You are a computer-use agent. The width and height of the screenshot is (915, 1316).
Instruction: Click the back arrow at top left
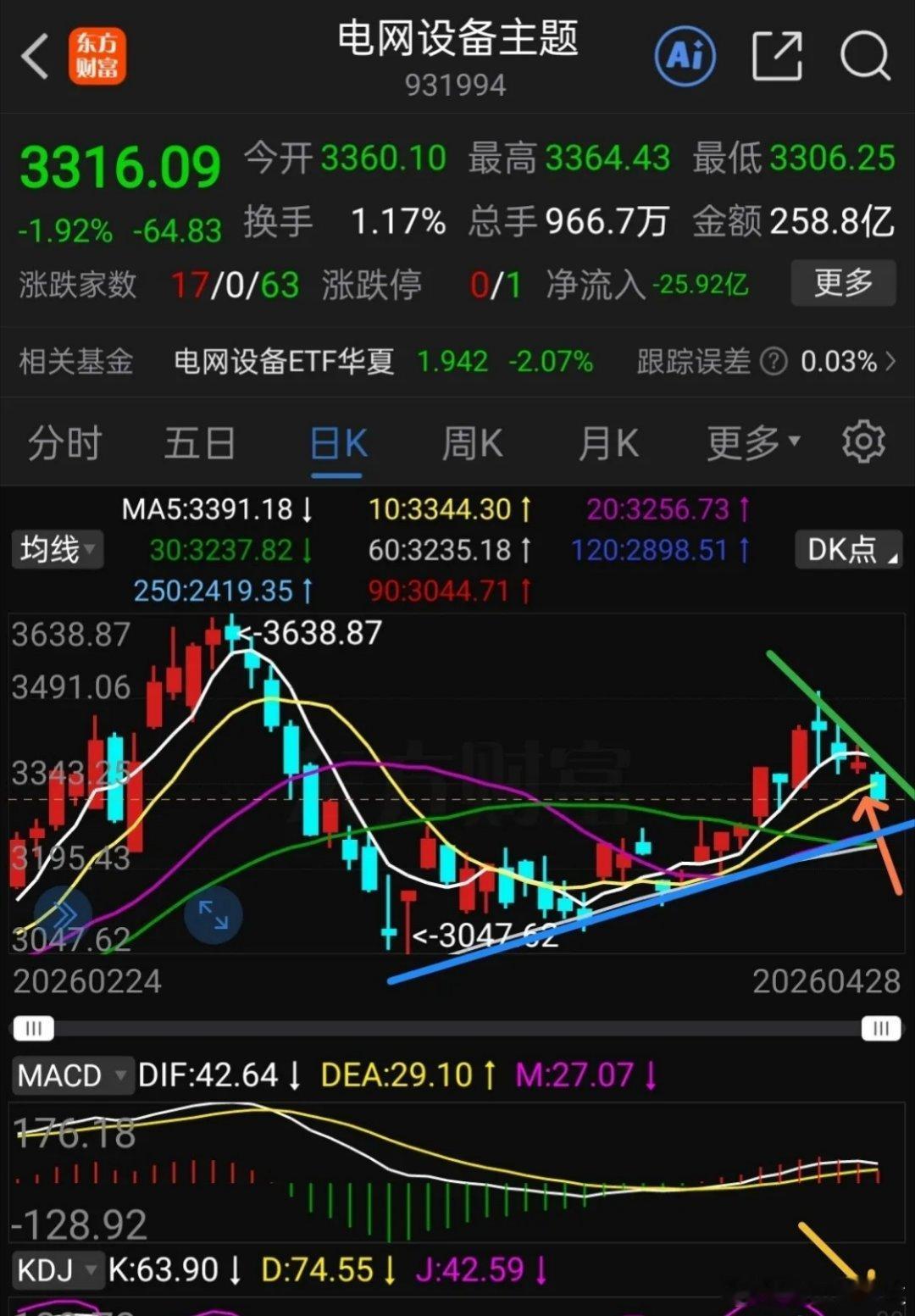34,56
